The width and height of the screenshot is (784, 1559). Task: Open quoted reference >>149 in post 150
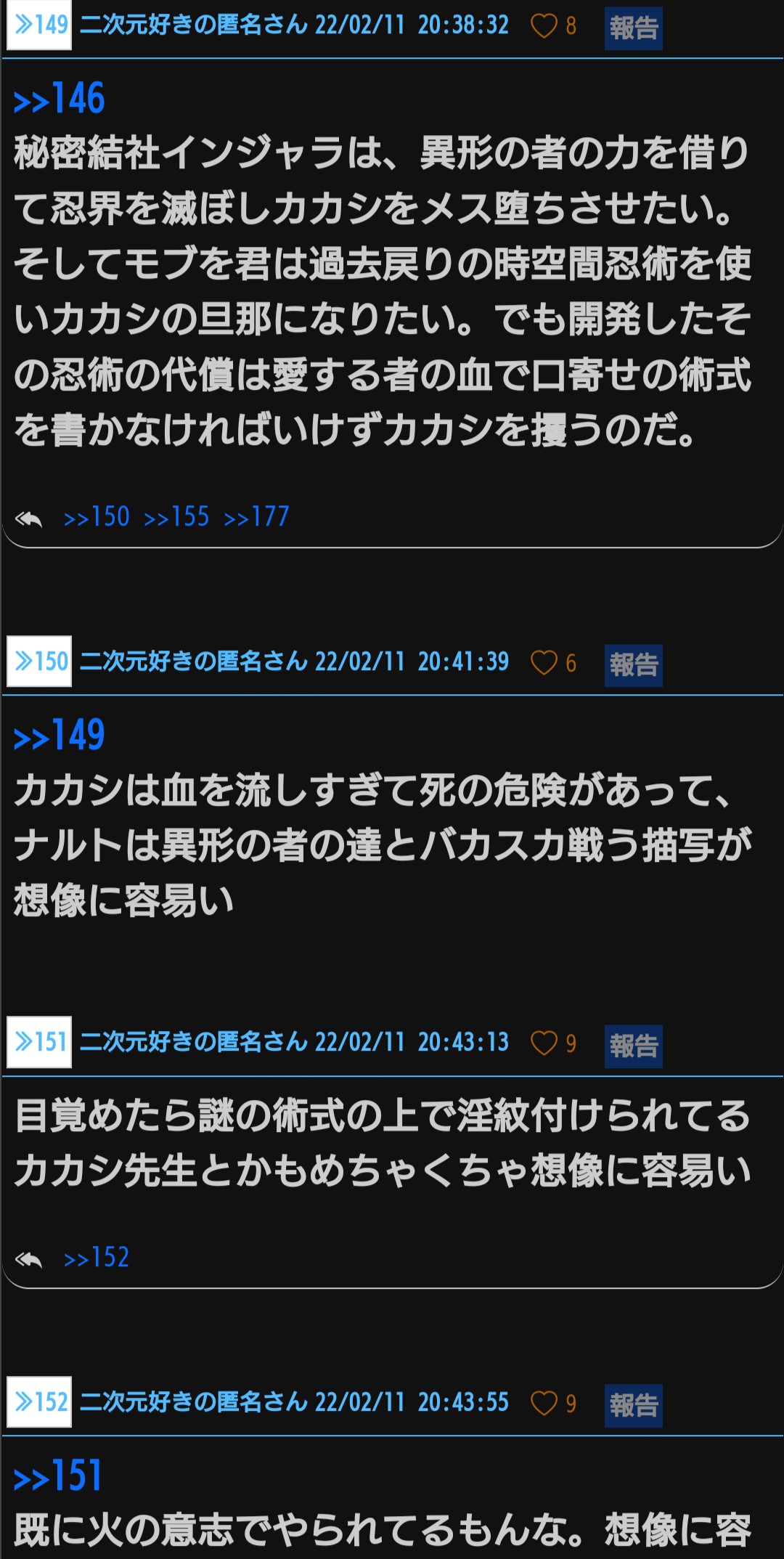[60, 736]
